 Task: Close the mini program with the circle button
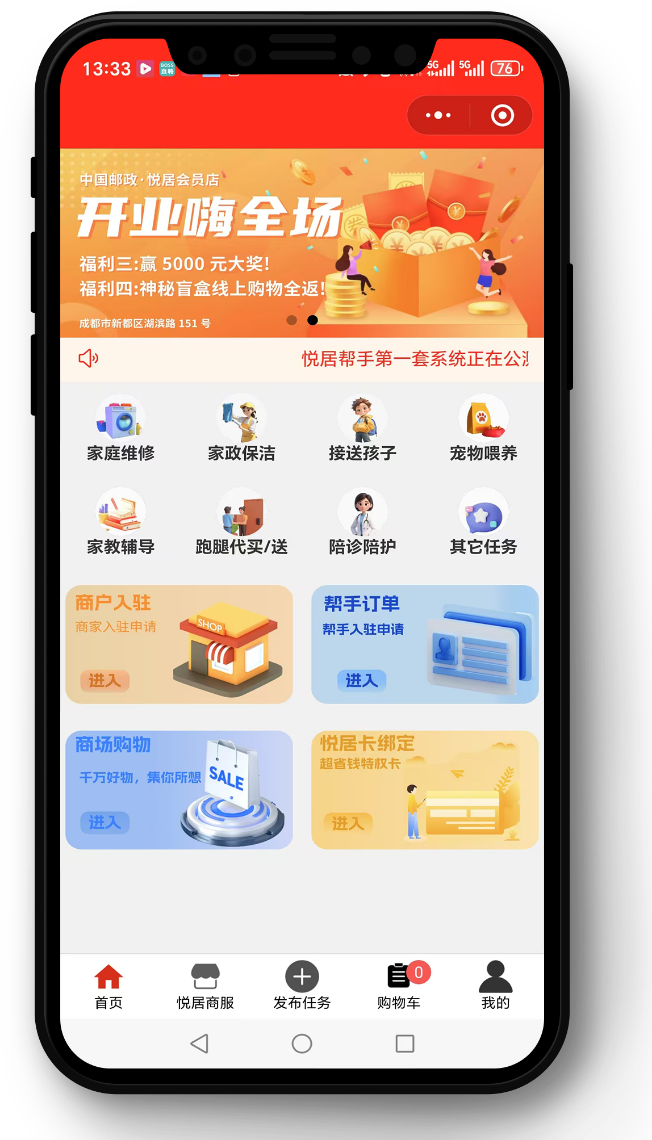502,116
